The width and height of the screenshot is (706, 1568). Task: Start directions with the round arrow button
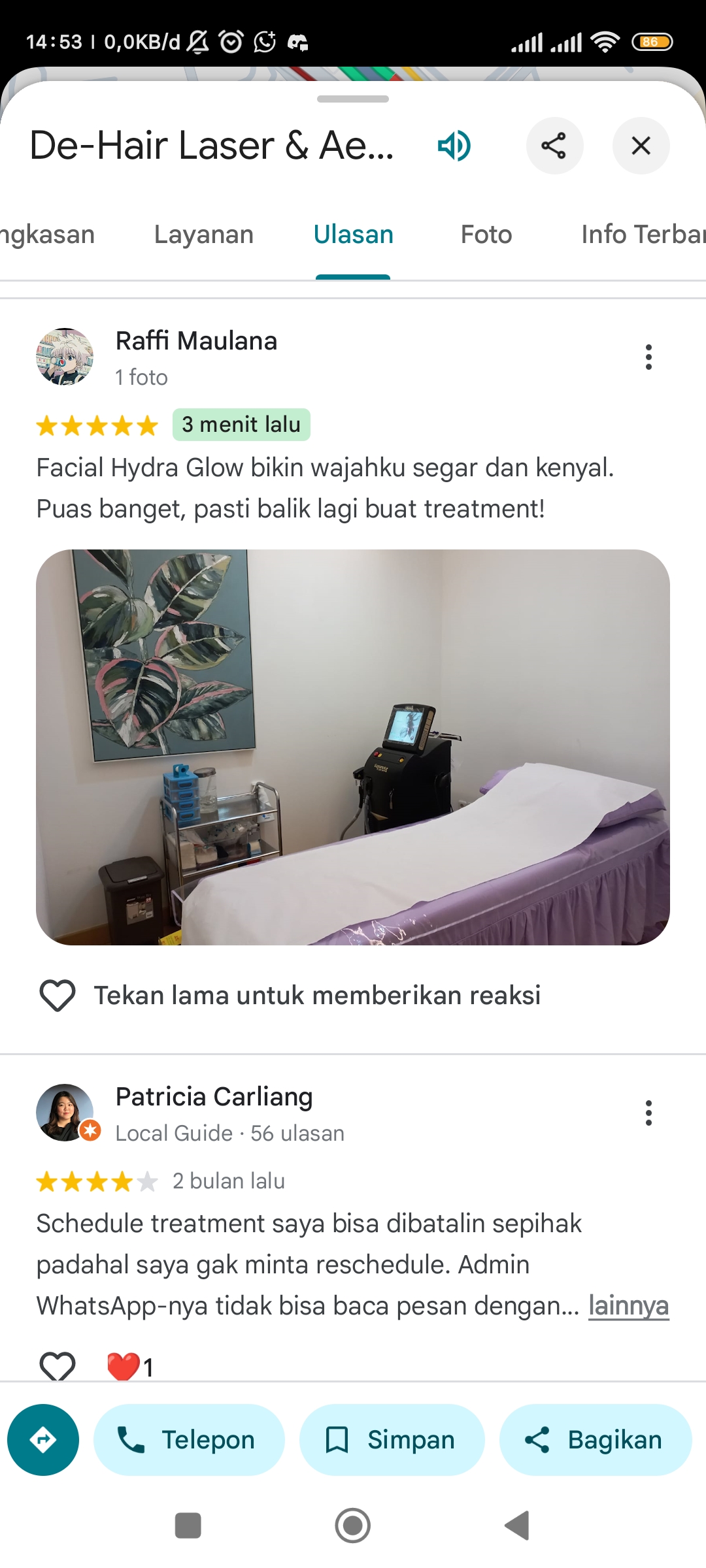point(43,1440)
